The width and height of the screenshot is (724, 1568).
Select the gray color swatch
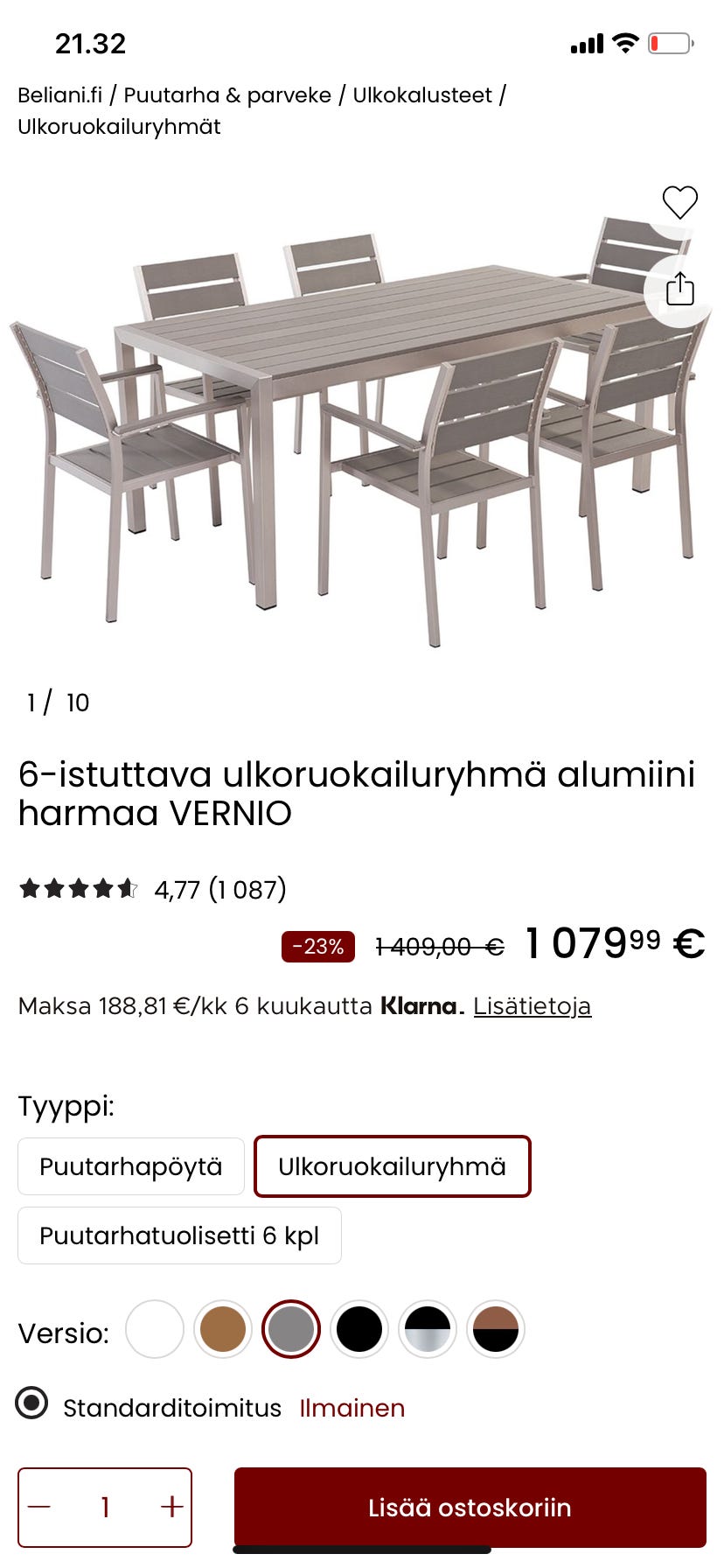290,1328
